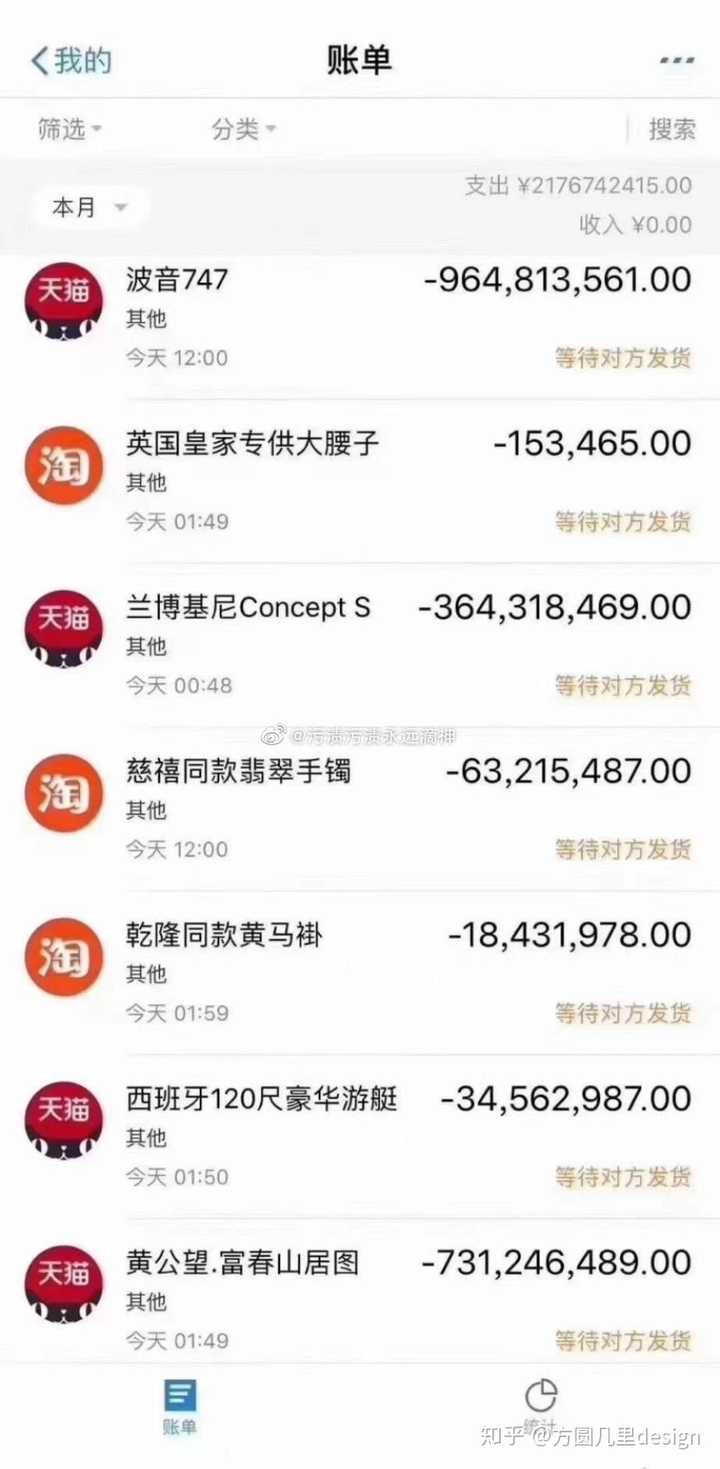This screenshot has height=1469, width=720.
Task: Switch to the 统计 statistics tab
Action: pos(540,1405)
